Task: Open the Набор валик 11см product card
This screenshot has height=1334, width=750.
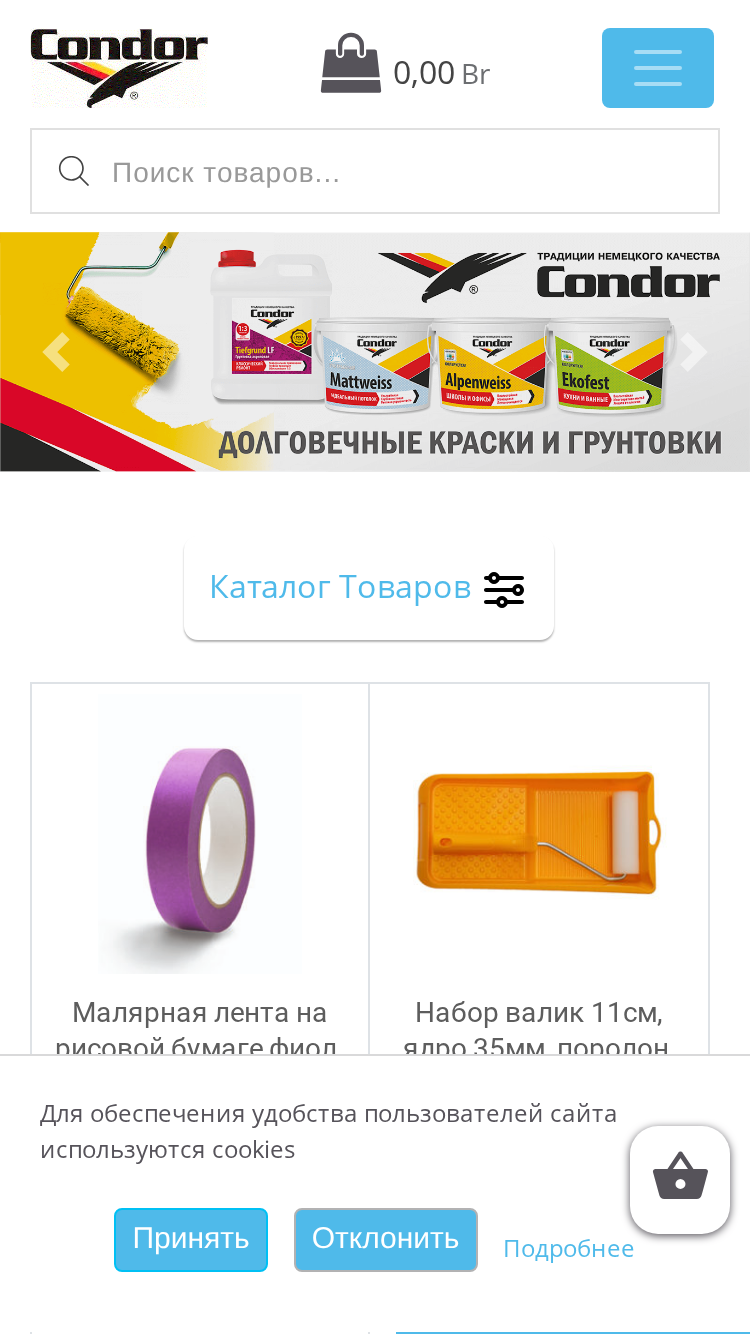Action: pos(539,870)
